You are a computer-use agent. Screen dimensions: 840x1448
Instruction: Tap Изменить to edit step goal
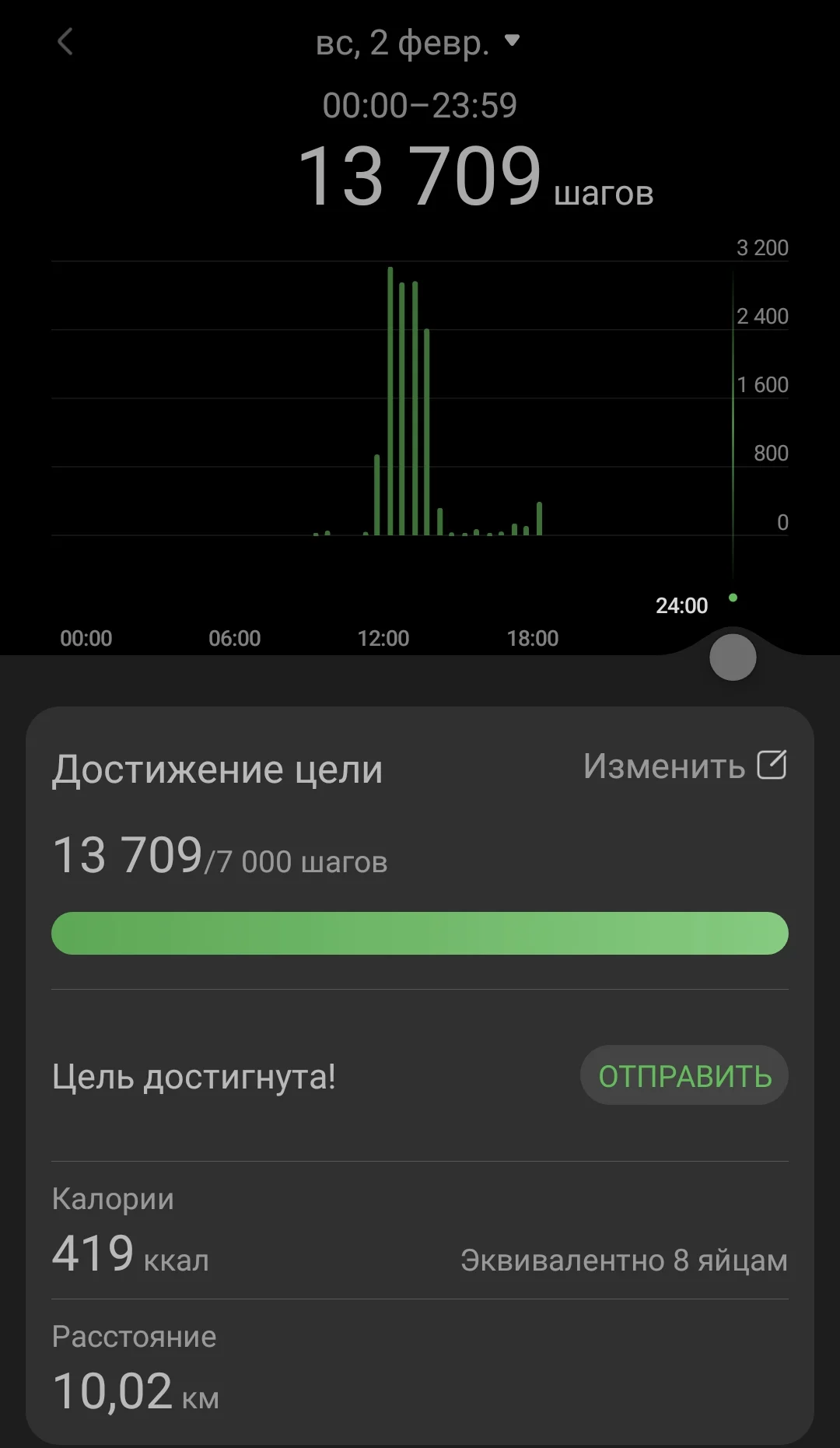(684, 766)
